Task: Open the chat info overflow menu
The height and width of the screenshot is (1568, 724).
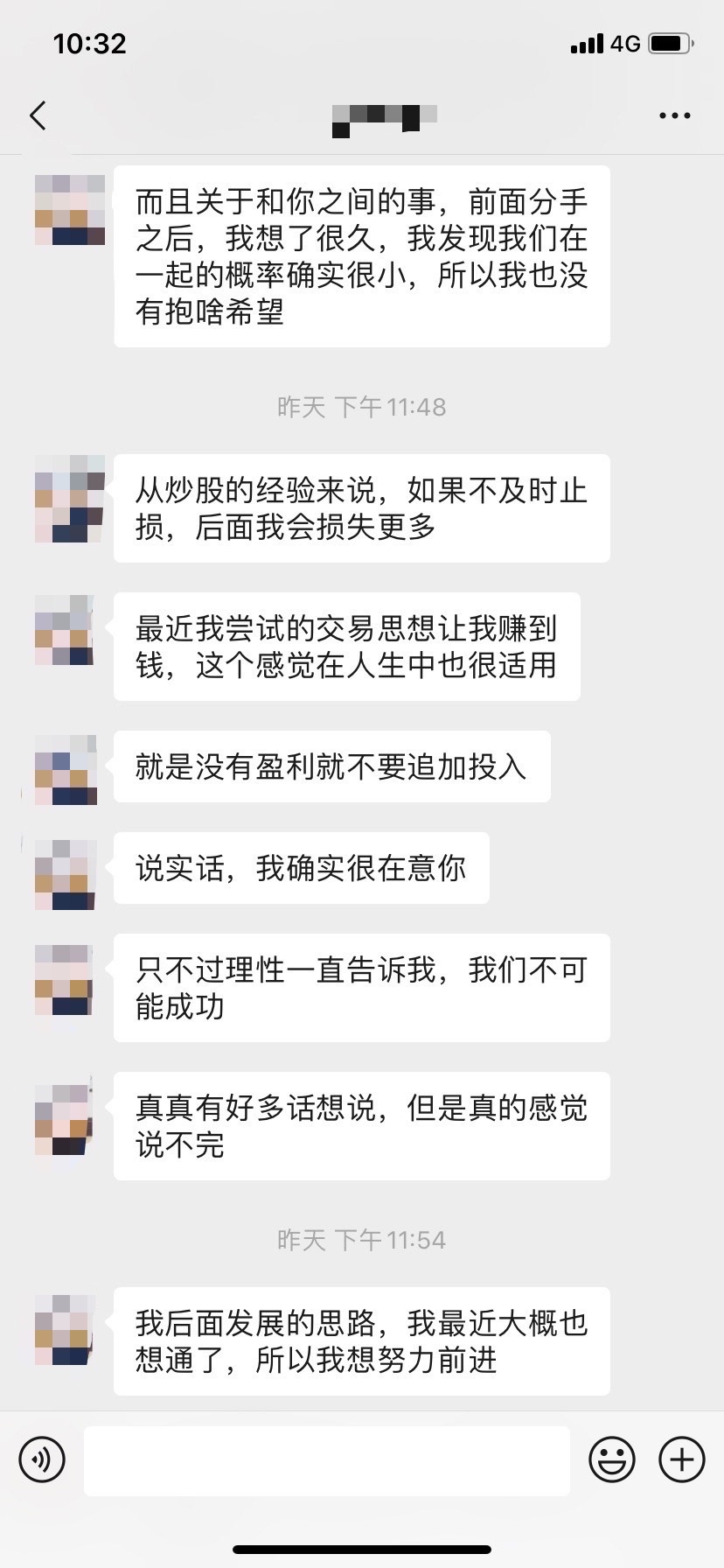Action: click(x=674, y=115)
